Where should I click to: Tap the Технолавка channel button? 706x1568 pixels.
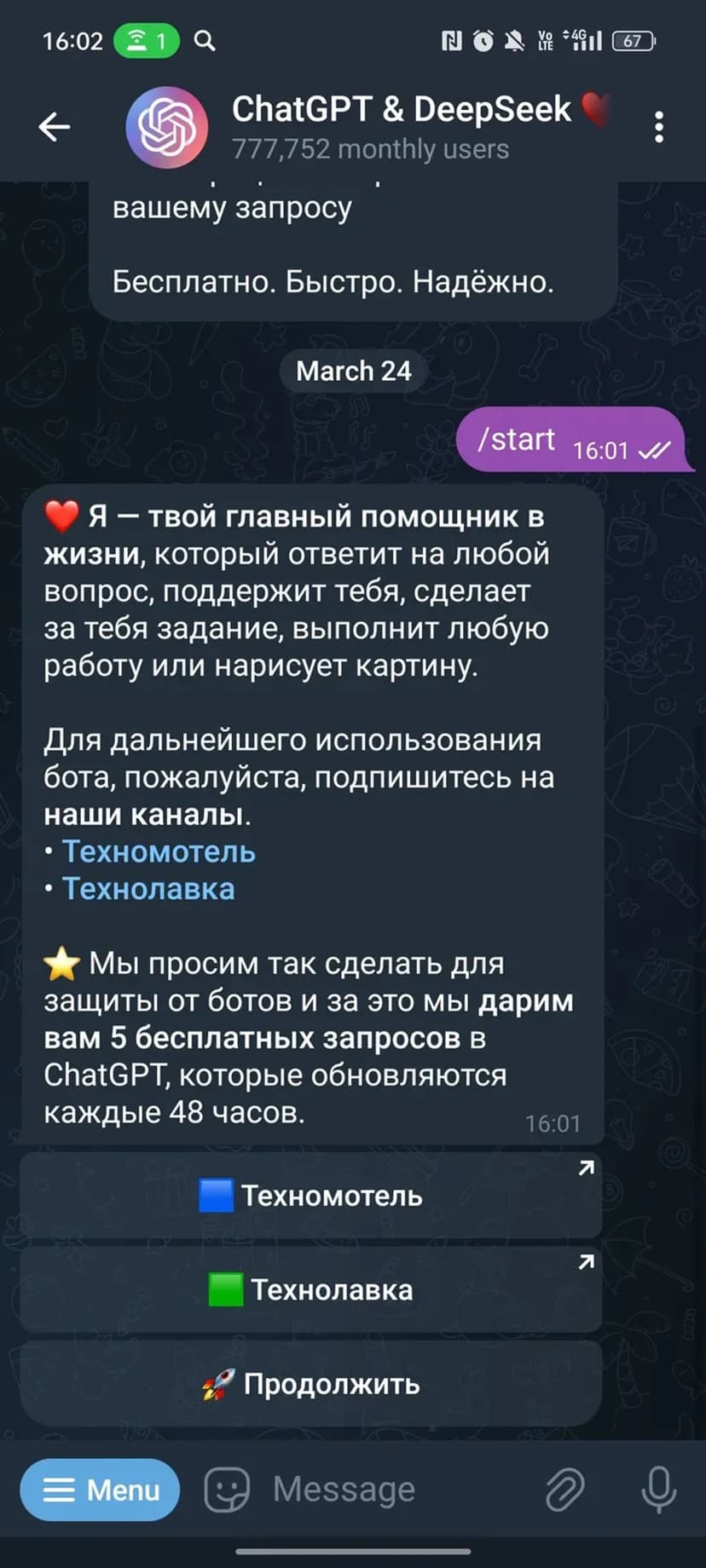pyautogui.click(x=311, y=1289)
